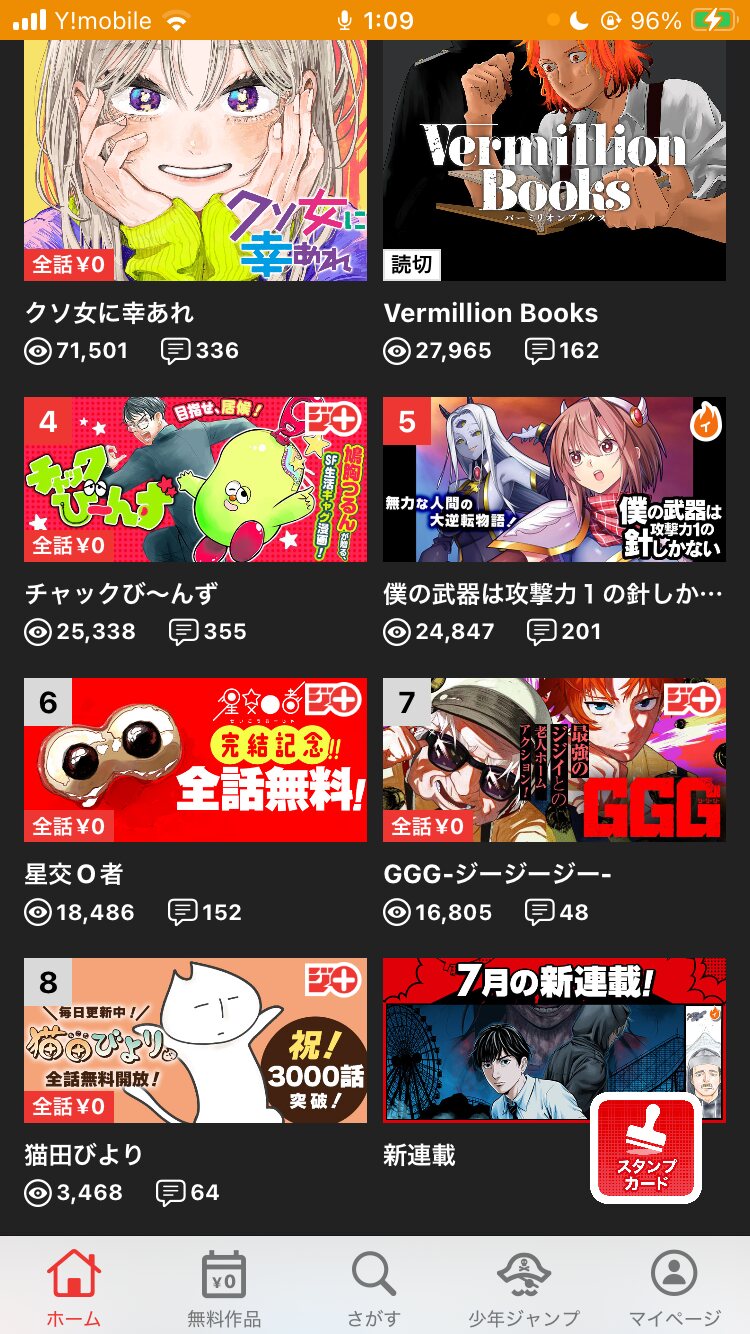The width and height of the screenshot is (750, 1334).
Task: Open the 猫田びより manga
Action: coord(195,1040)
